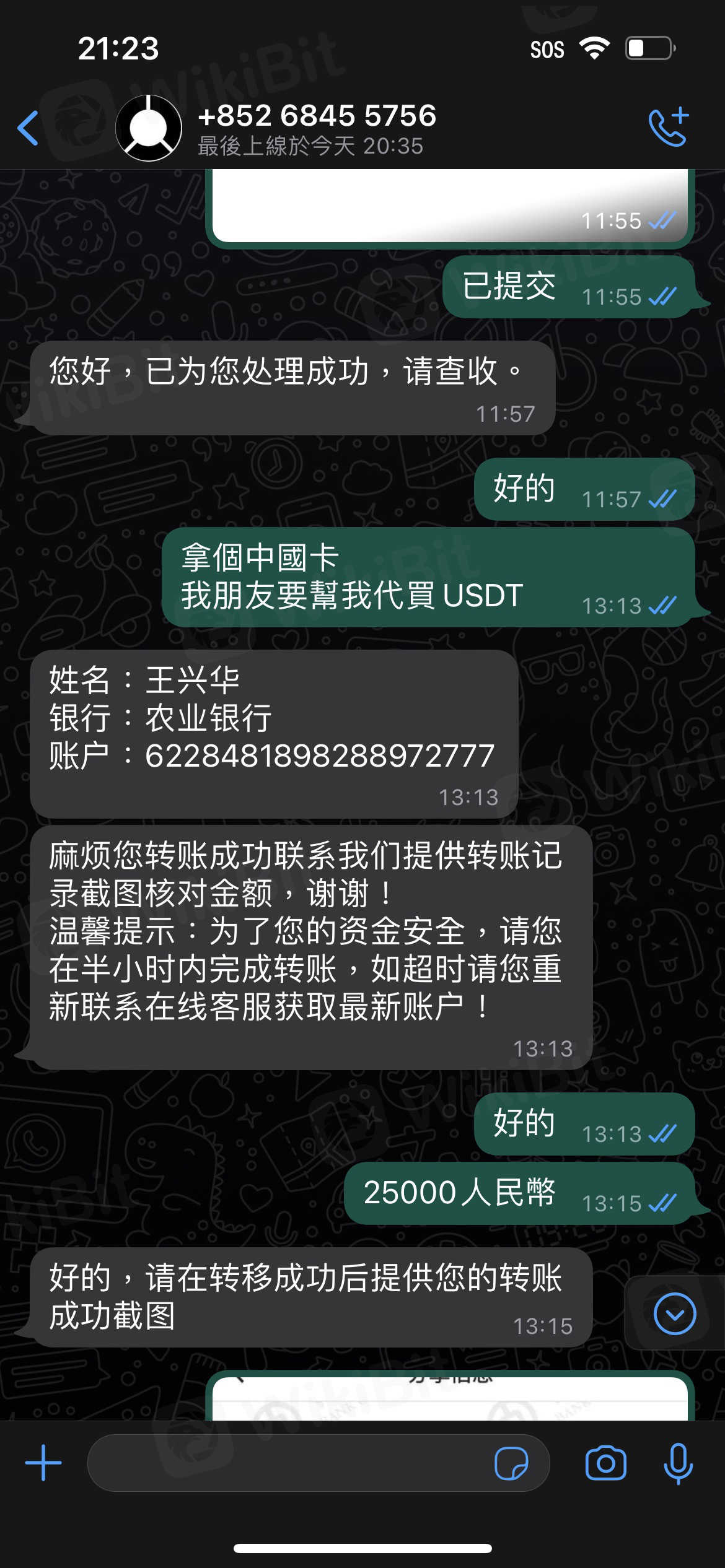Open the camera to take a photo
This screenshot has width=725, height=1568.
pyautogui.click(x=605, y=1463)
